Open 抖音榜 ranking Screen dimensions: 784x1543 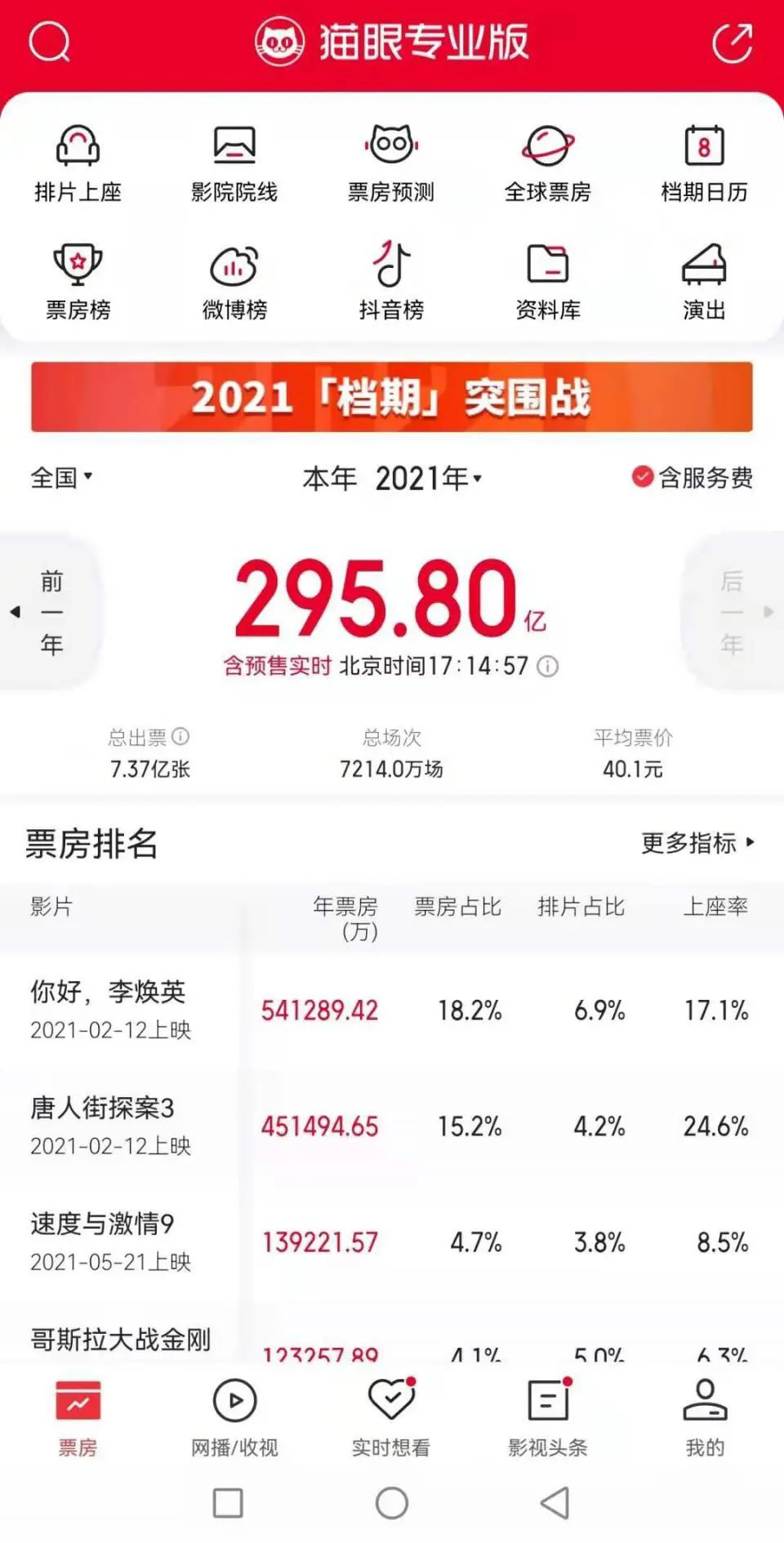[391, 281]
